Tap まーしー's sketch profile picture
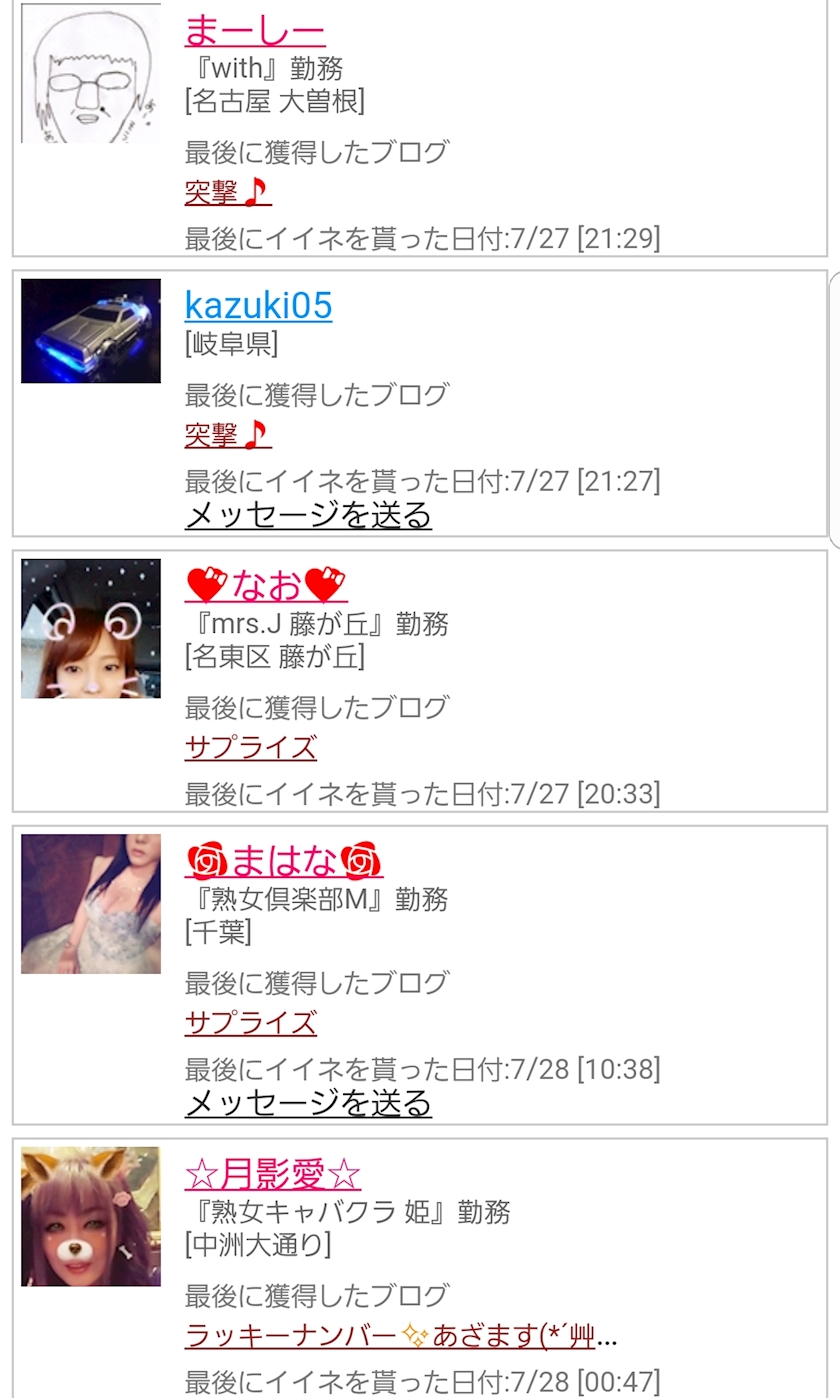This screenshot has height=1398, width=840. [x=91, y=73]
